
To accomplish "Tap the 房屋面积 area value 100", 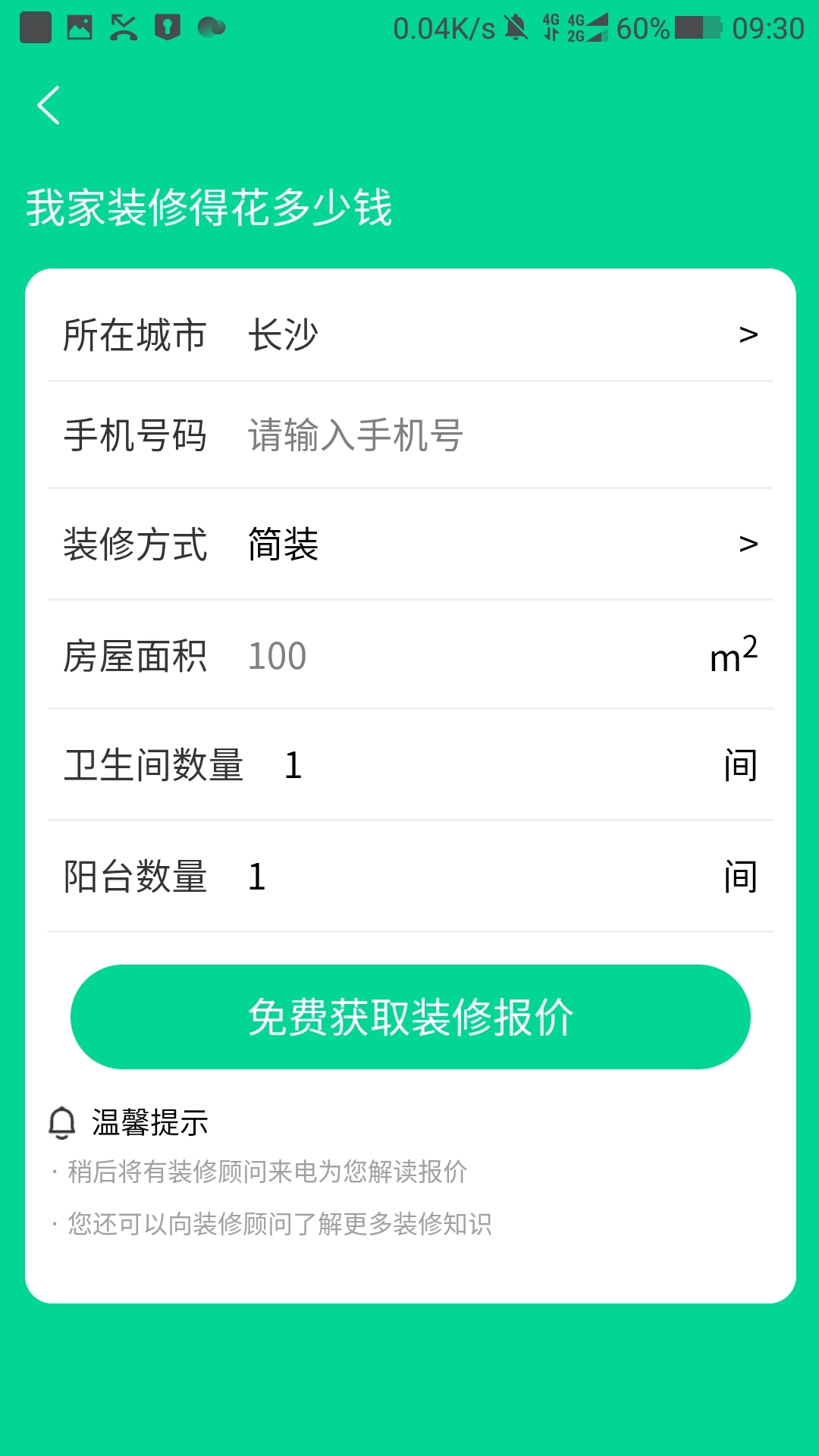I will [x=276, y=656].
